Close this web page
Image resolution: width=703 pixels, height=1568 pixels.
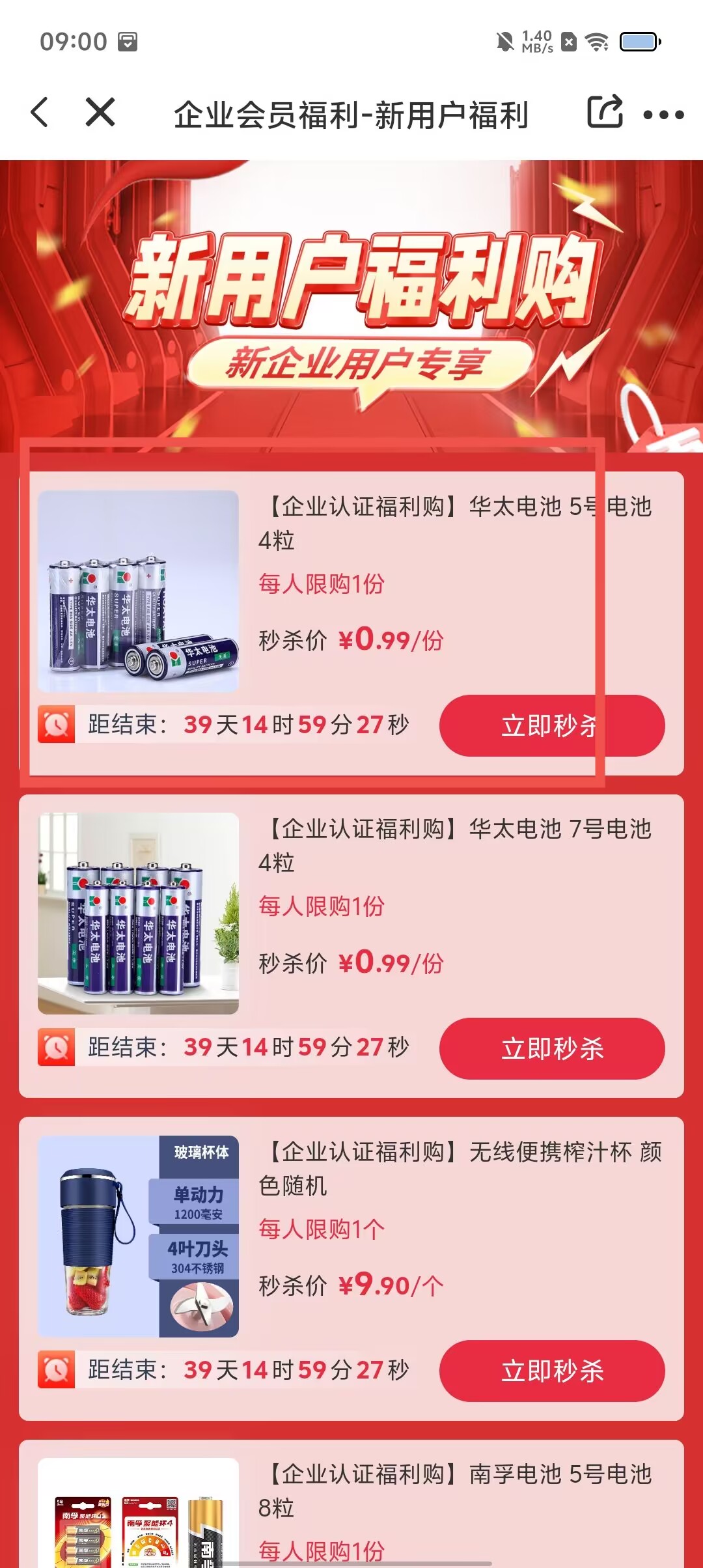[x=100, y=113]
